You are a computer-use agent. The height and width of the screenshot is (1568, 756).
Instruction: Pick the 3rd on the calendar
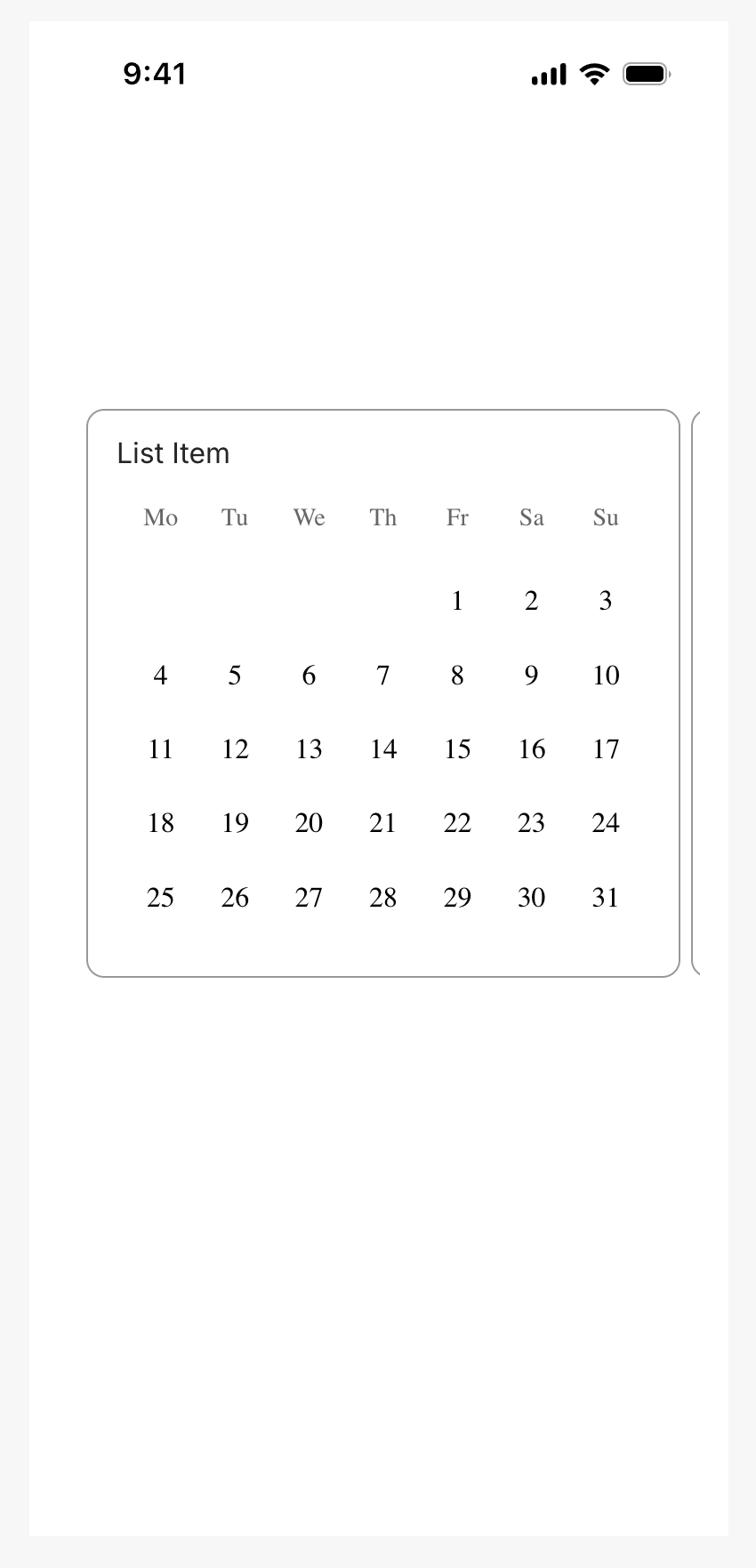[606, 602]
